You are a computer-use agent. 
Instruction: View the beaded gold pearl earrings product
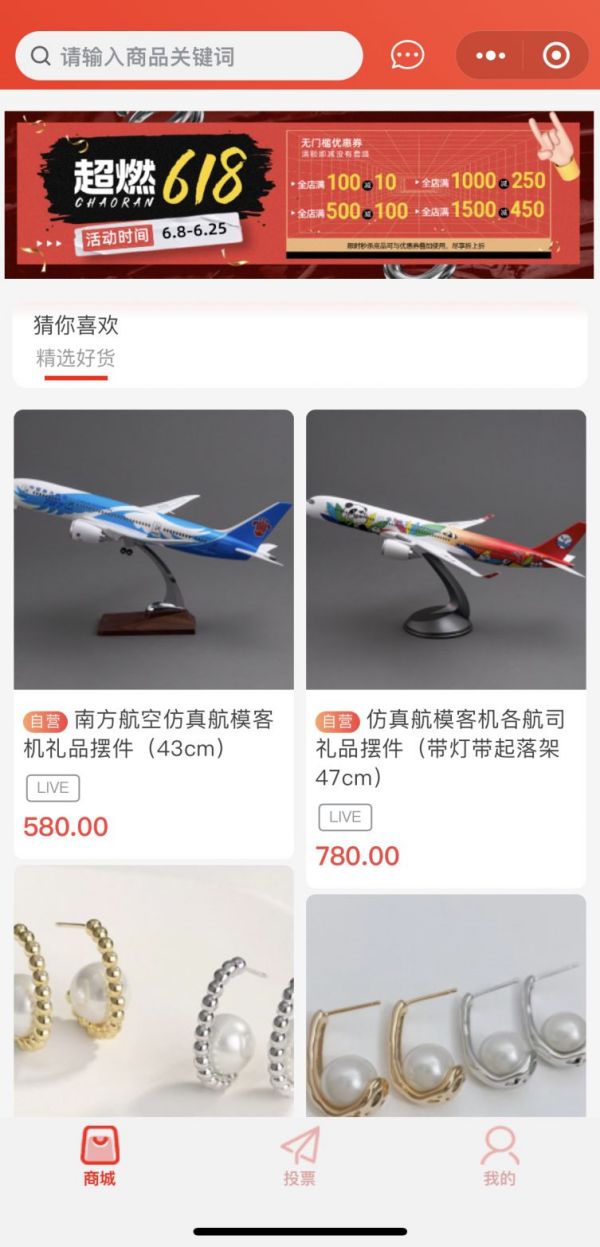click(153, 990)
